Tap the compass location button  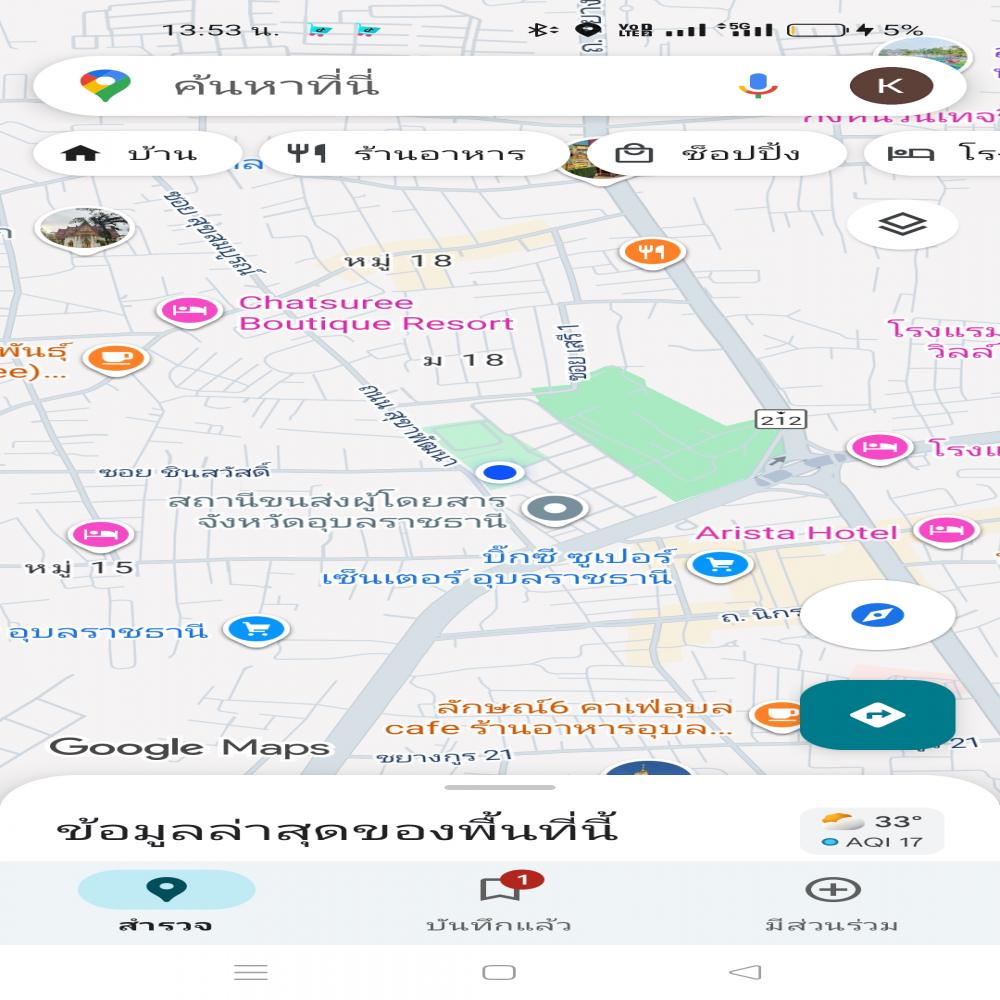[x=877, y=615]
